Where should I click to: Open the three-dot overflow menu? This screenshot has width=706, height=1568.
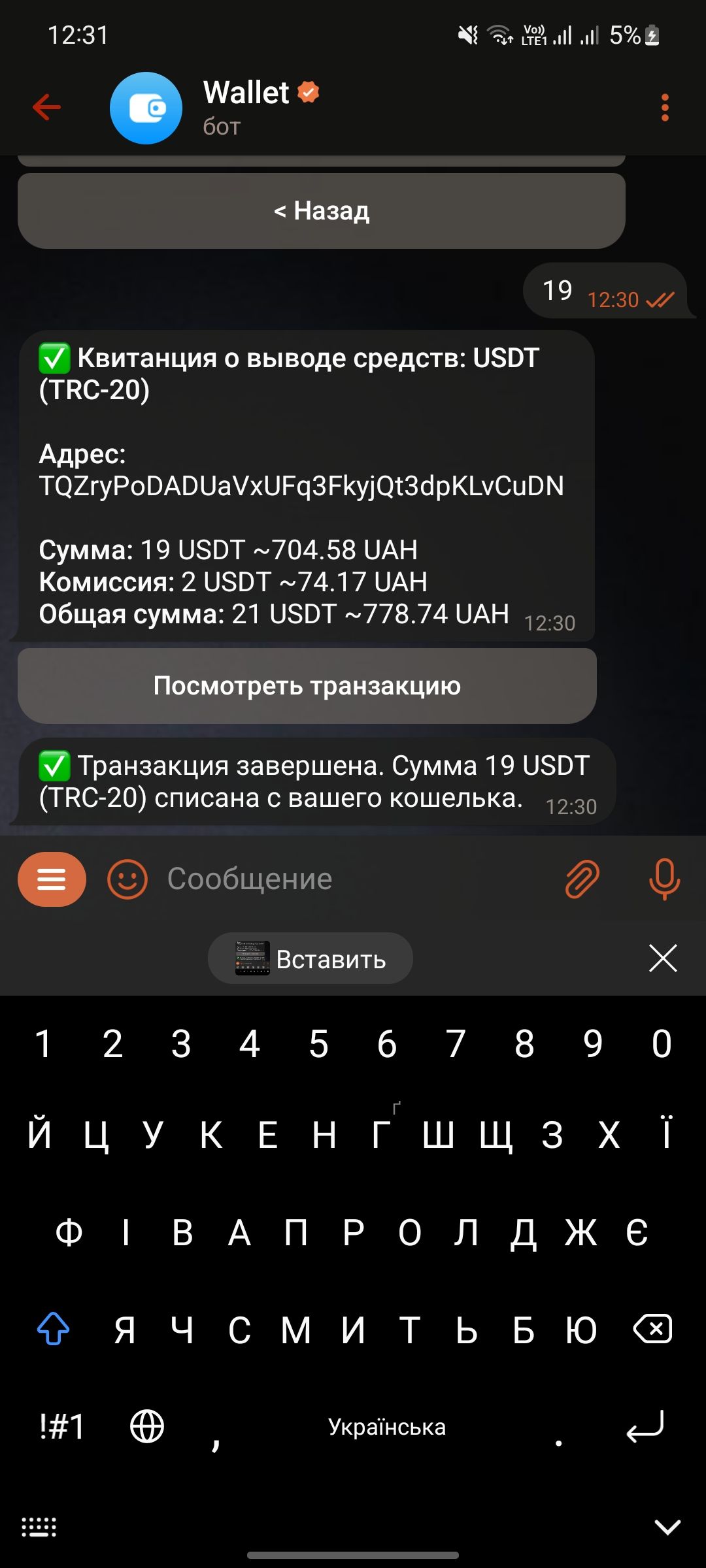pos(664,108)
